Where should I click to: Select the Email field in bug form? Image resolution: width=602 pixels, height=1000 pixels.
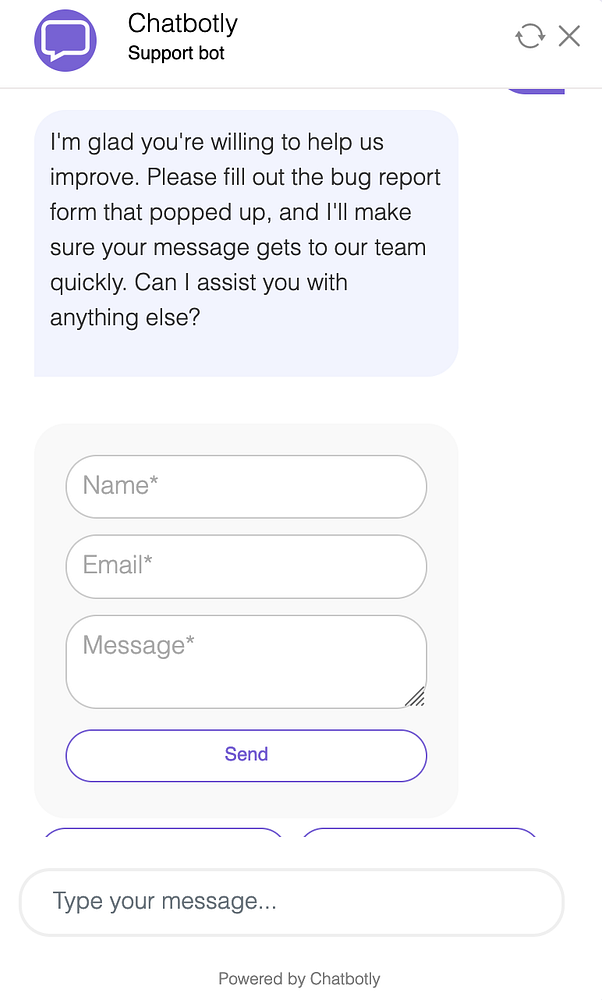pos(246,566)
